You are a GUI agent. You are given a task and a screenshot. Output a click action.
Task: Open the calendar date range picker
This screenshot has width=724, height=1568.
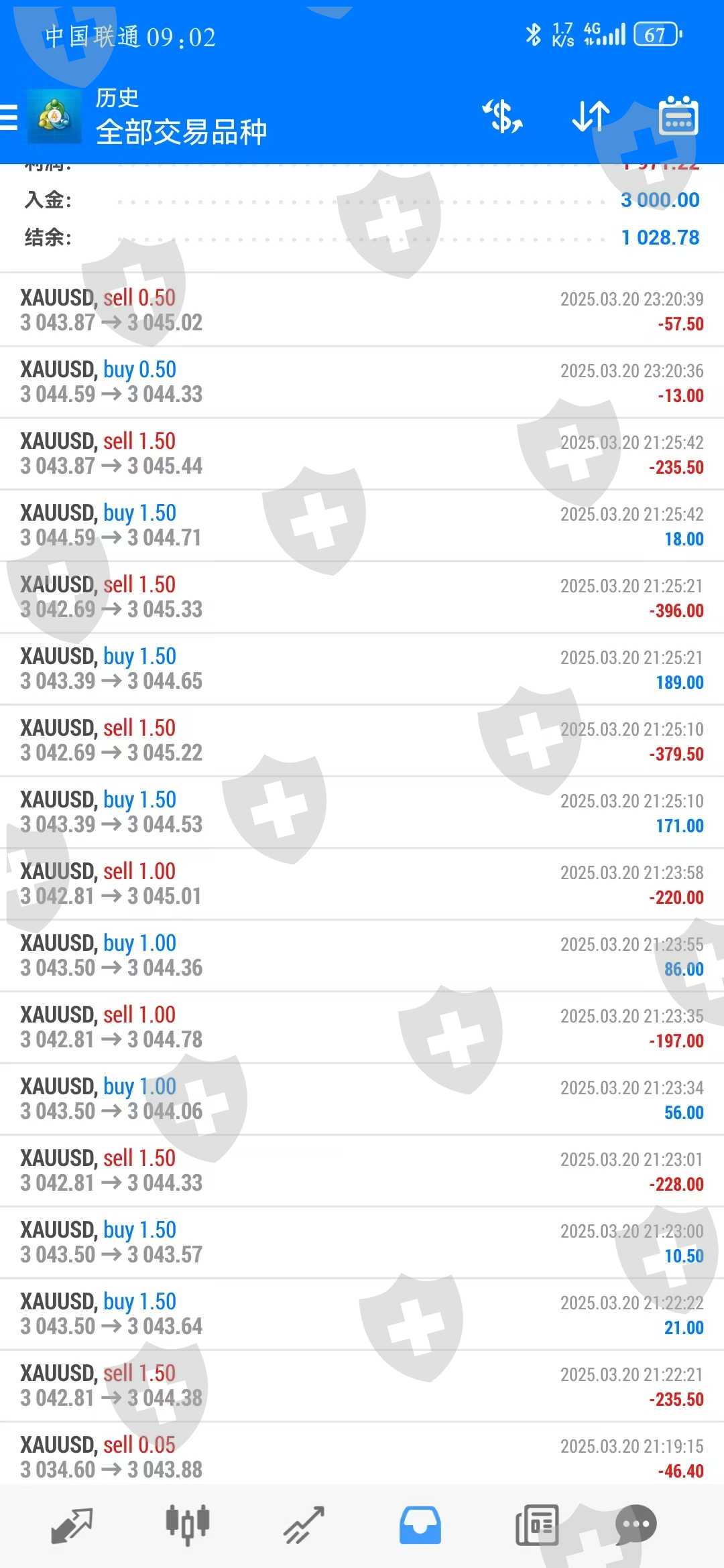[678, 117]
